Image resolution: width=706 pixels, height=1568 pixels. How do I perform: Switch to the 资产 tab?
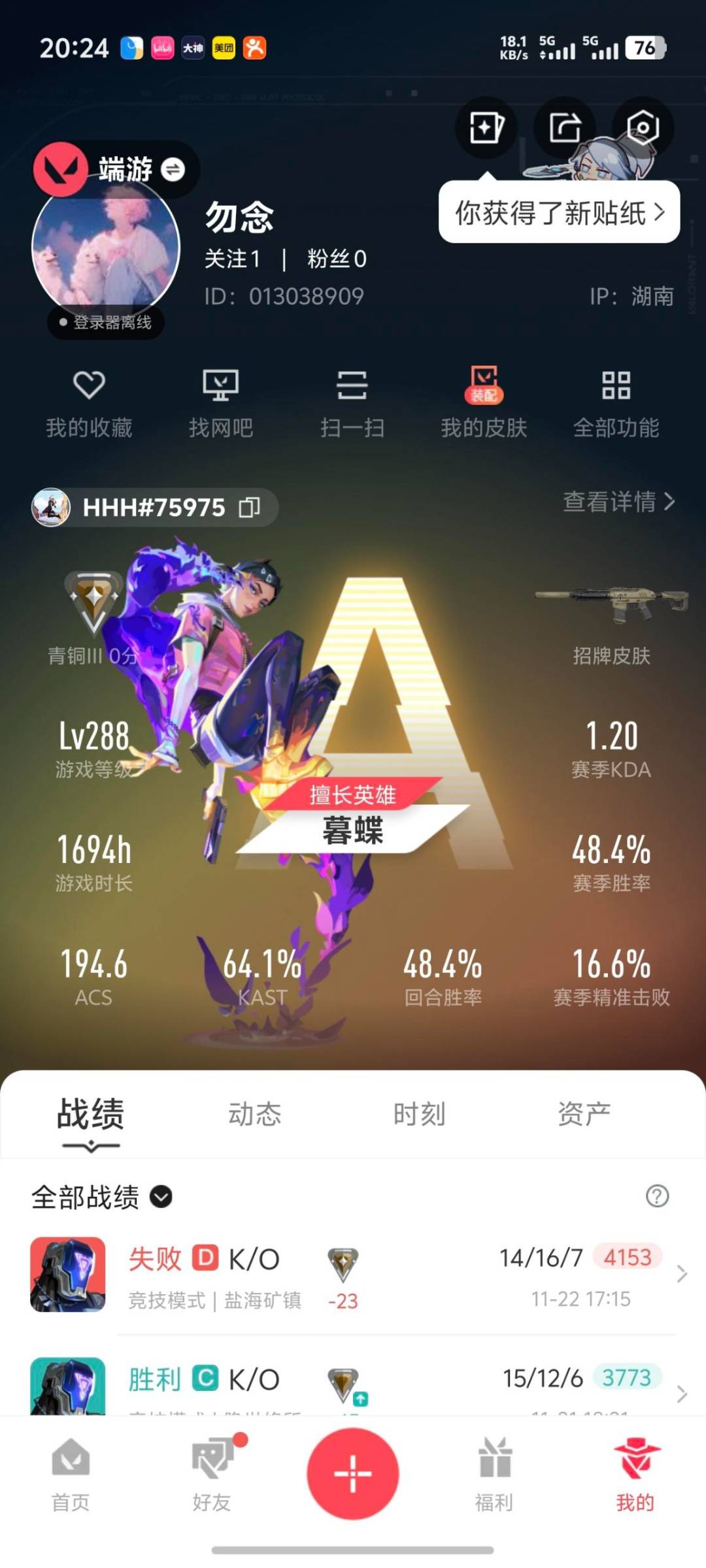click(584, 1115)
